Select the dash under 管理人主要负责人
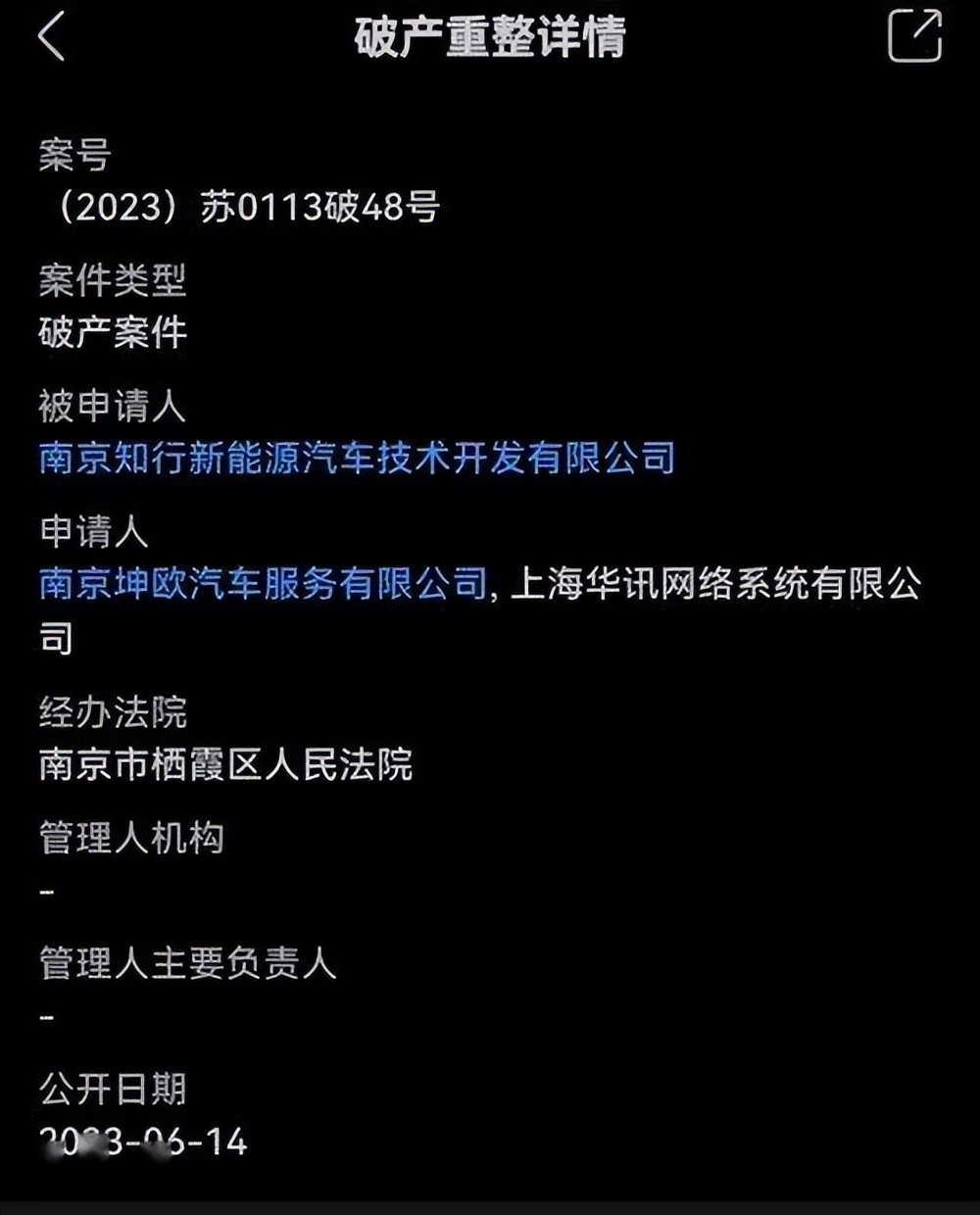The width and height of the screenshot is (980, 1215). (x=44, y=1017)
